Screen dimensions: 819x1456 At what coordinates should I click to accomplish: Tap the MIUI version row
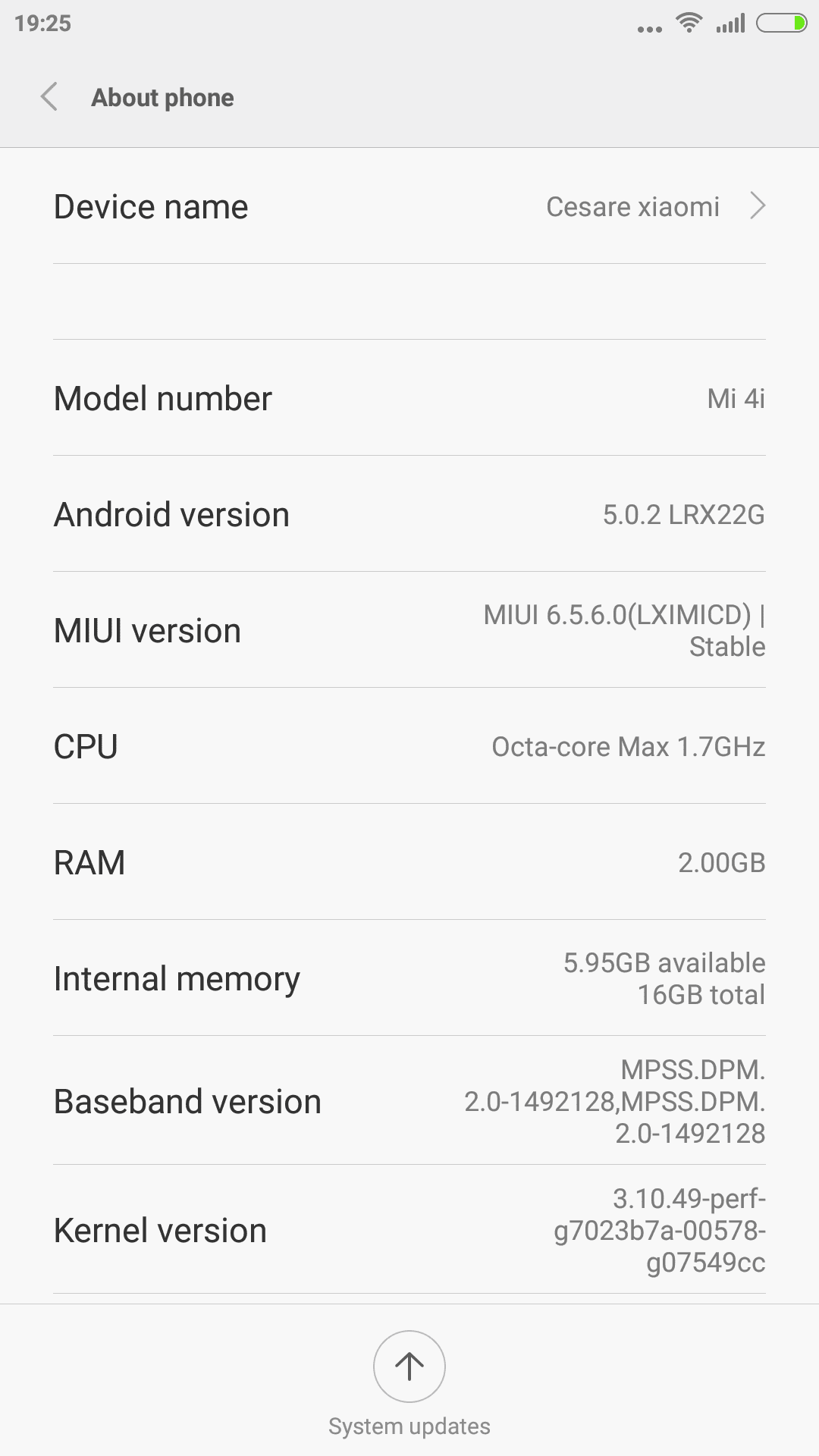click(x=409, y=630)
